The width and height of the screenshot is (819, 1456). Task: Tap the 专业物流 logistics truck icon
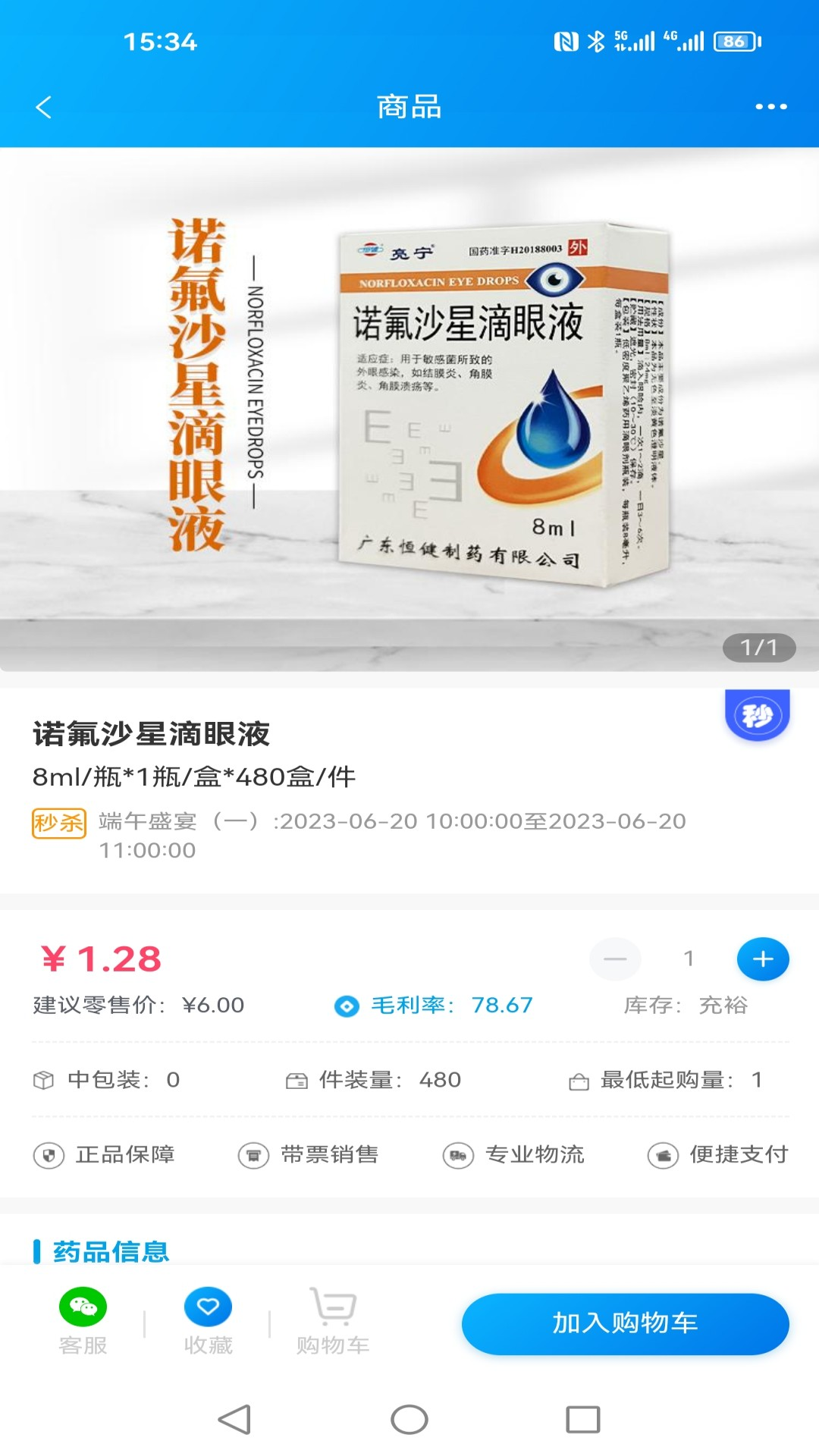[x=458, y=1155]
